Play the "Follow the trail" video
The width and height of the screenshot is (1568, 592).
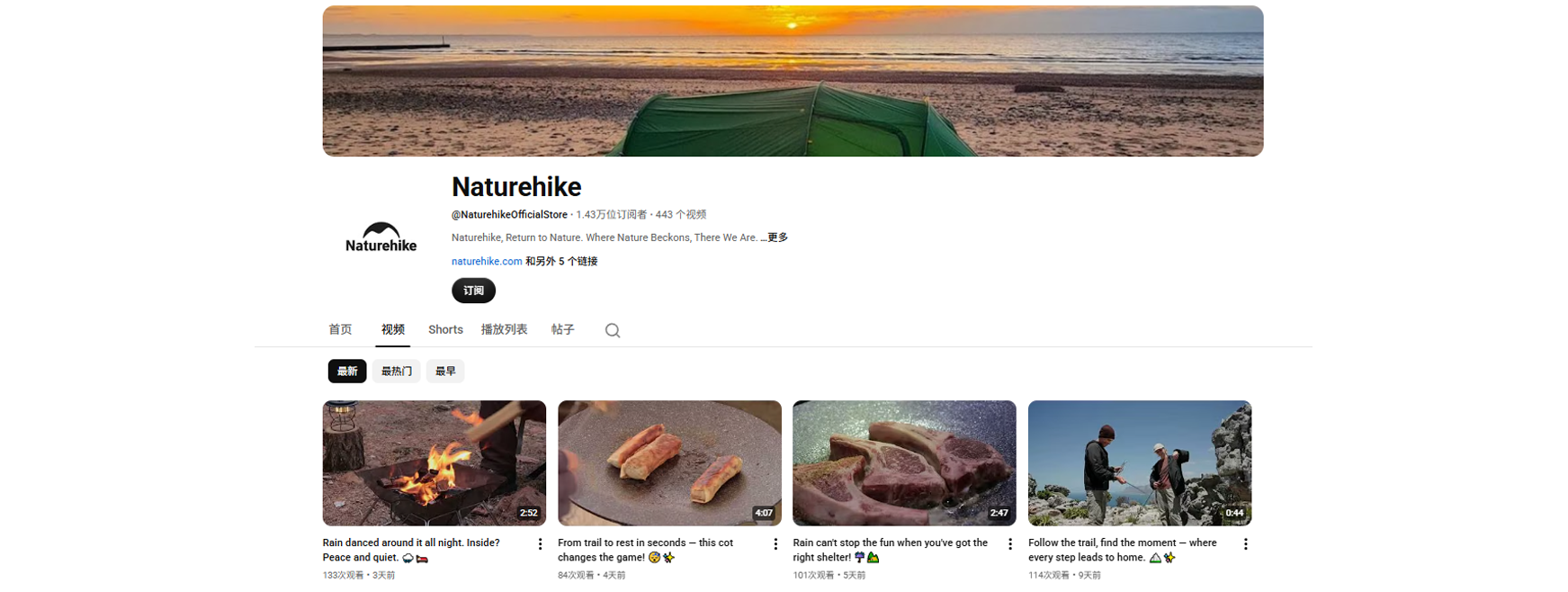(x=1139, y=462)
